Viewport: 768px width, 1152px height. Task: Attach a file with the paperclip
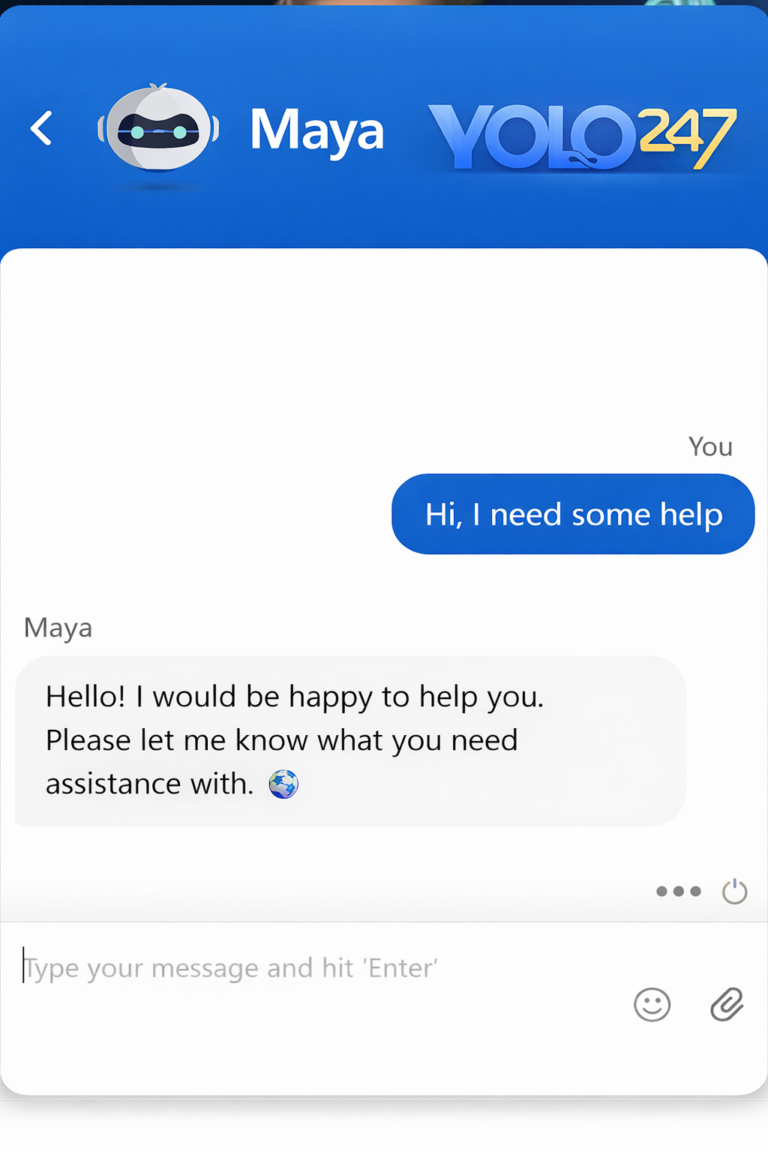[x=727, y=1004]
